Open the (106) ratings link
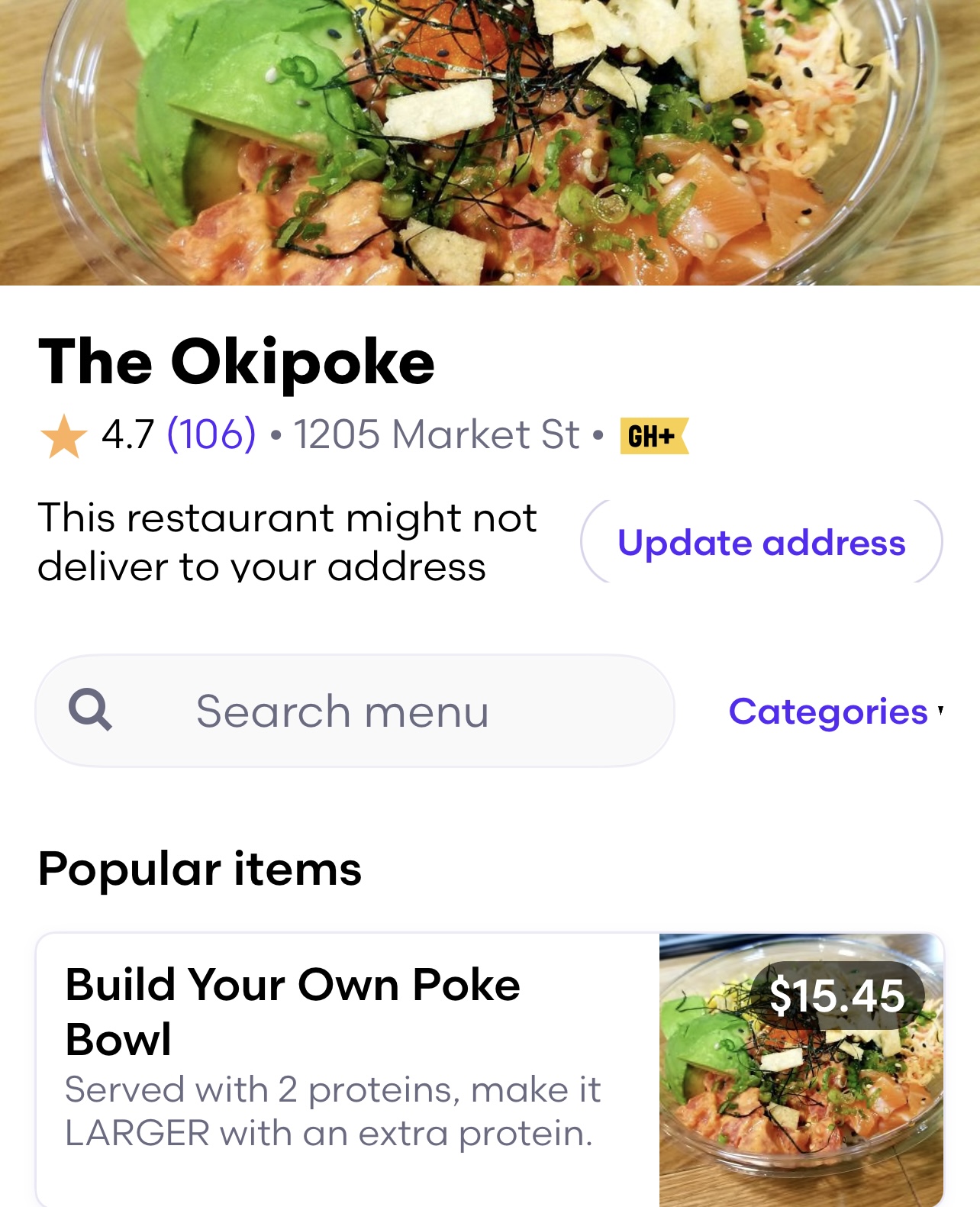 tap(211, 435)
